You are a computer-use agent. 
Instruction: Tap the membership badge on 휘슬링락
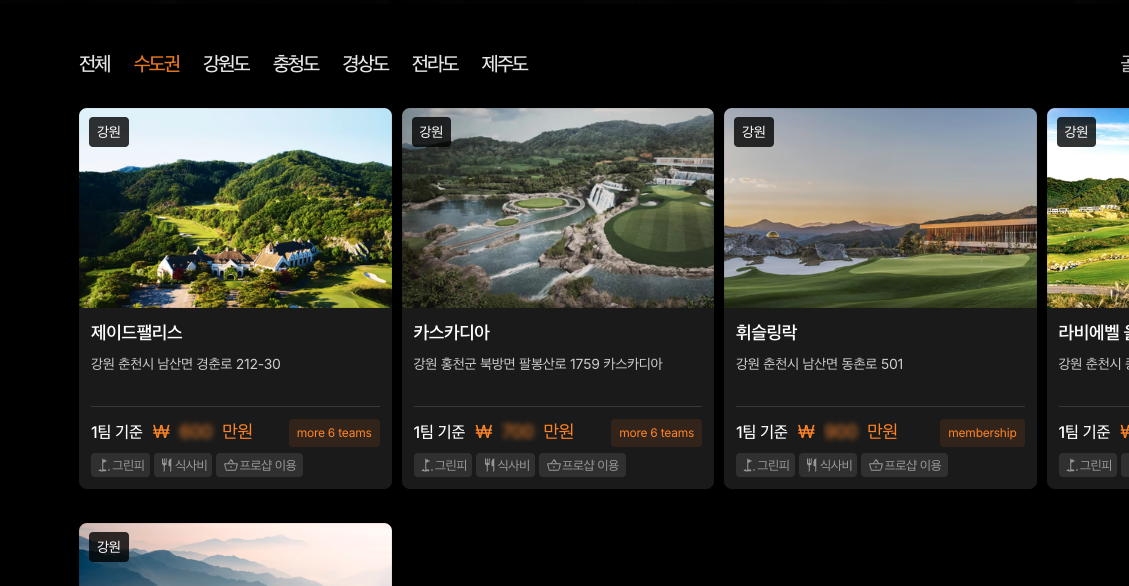[x=982, y=433]
